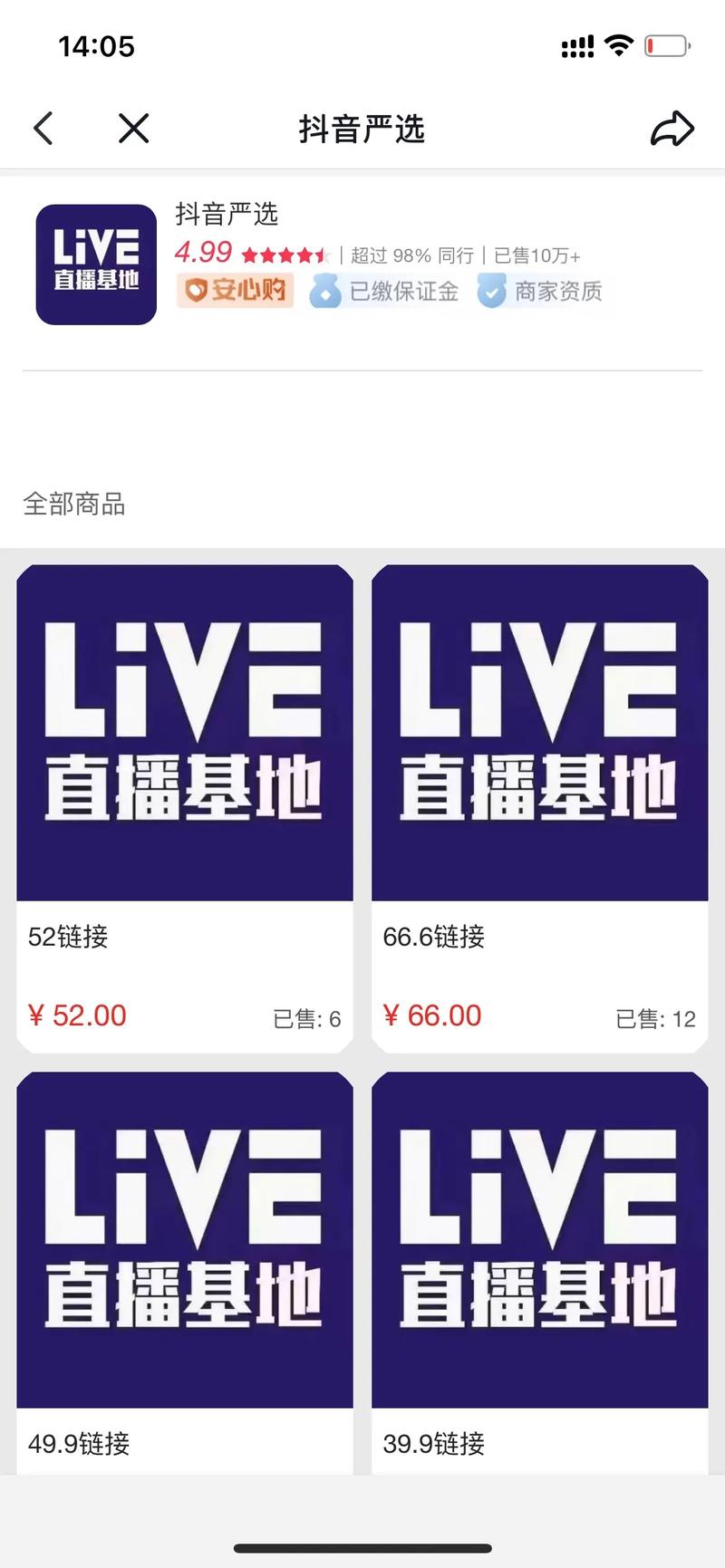
Task: Open 商家资质 merchant qualifications
Action: click(541, 292)
